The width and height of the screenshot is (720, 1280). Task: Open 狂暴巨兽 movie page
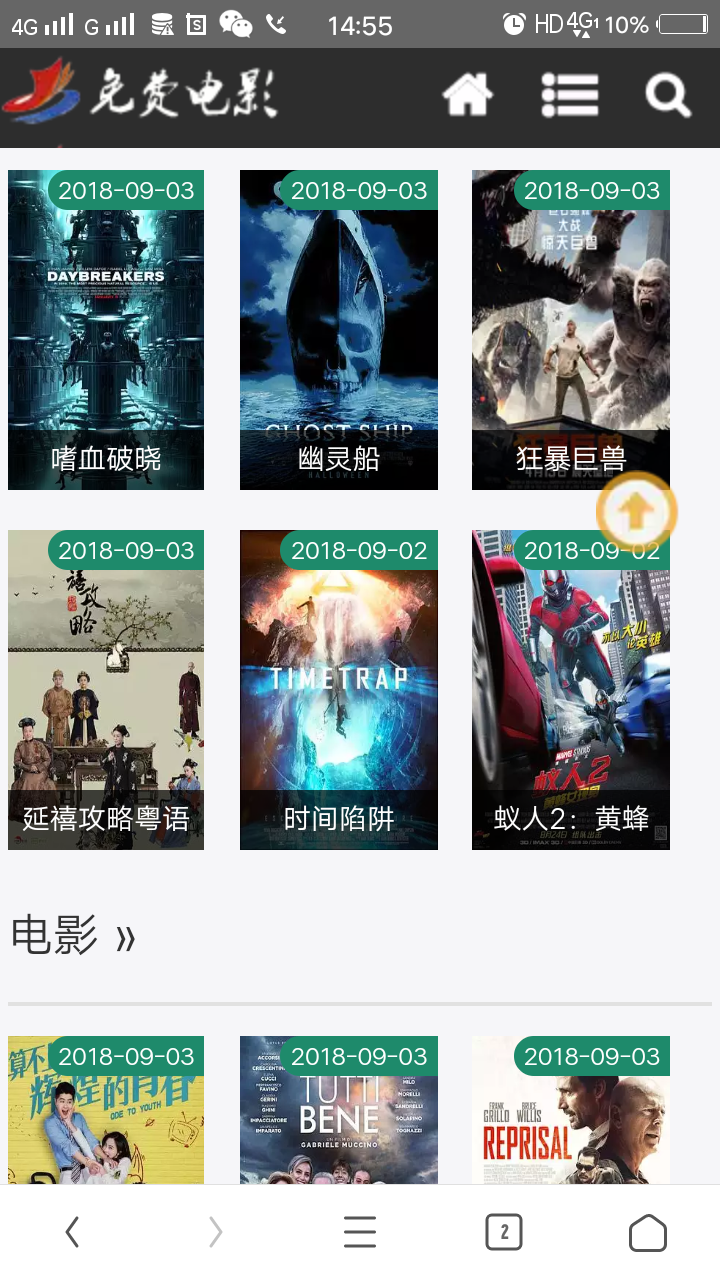coord(570,330)
